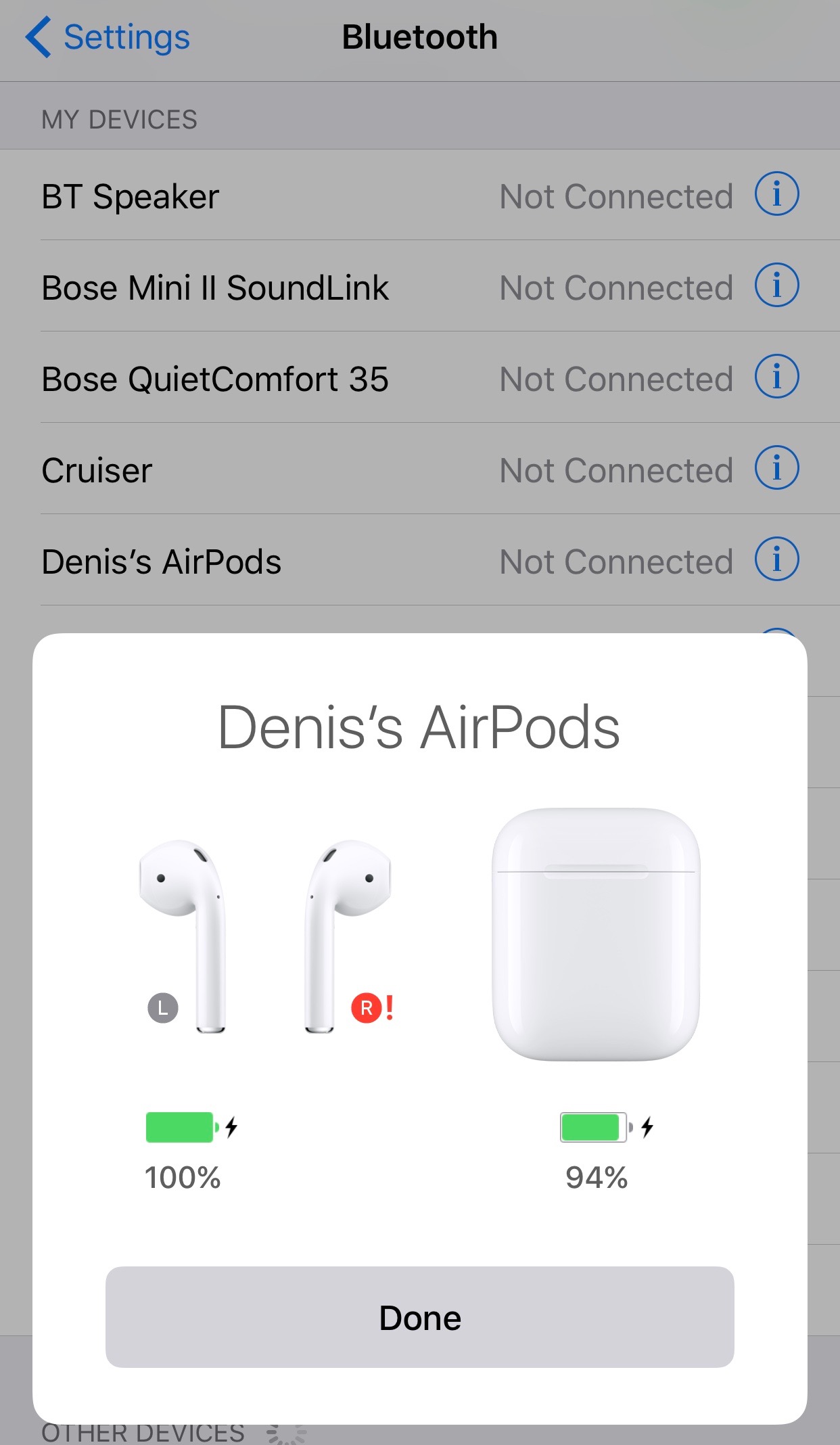The image size is (840, 1445).
Task: Open info for Bose QuietComfort 35
Action: click(776, 377)
